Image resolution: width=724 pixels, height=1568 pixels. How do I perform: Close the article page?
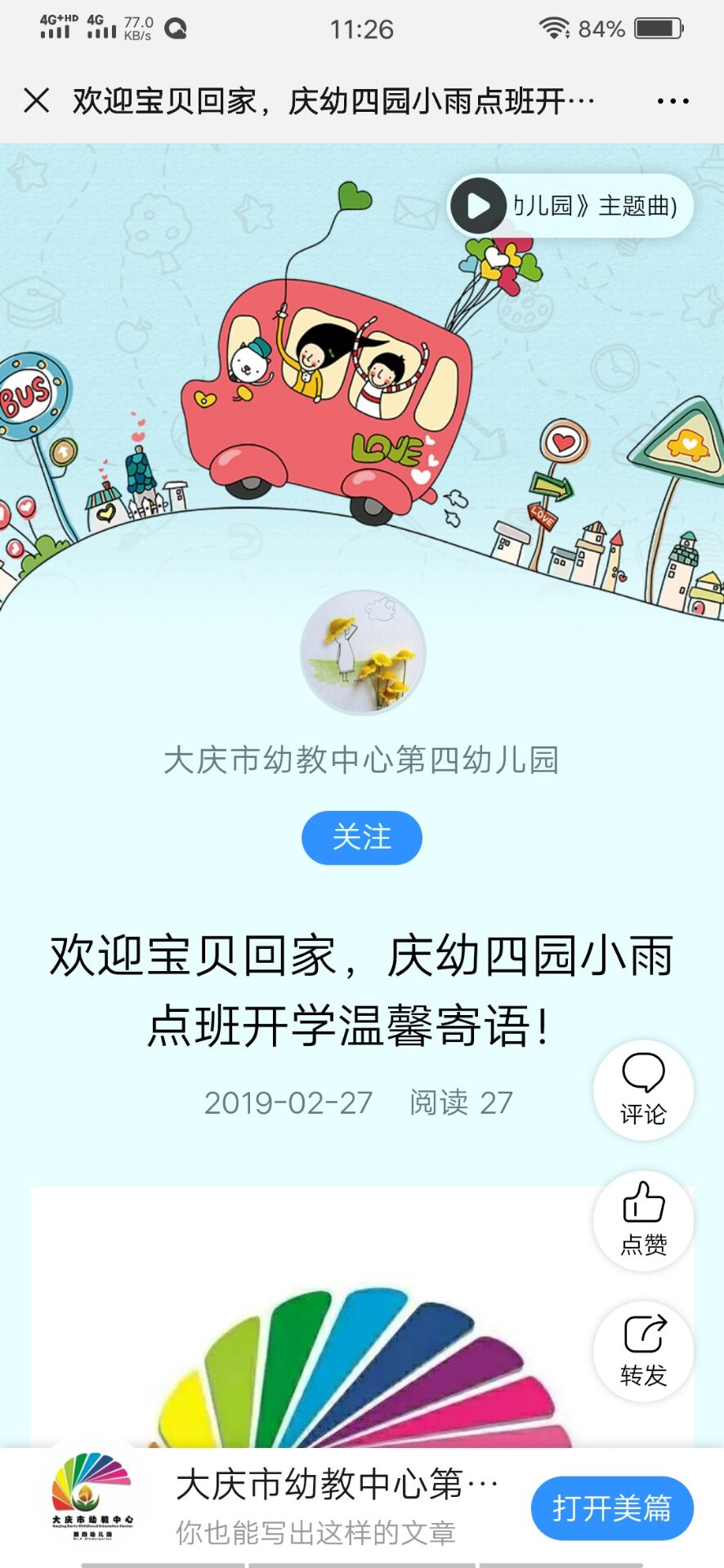[x=37, y=101]
